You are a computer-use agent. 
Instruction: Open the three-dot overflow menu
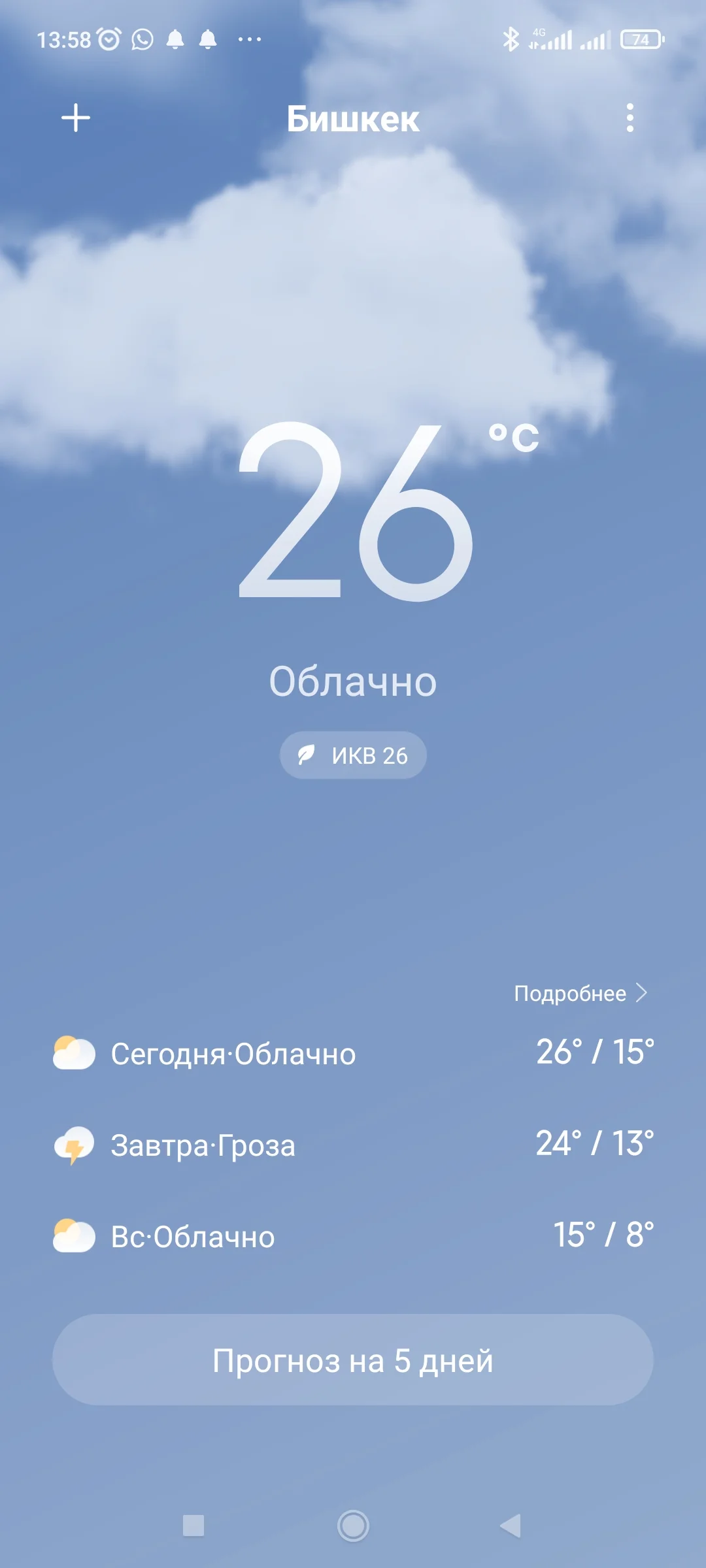(x=630, y=118)
